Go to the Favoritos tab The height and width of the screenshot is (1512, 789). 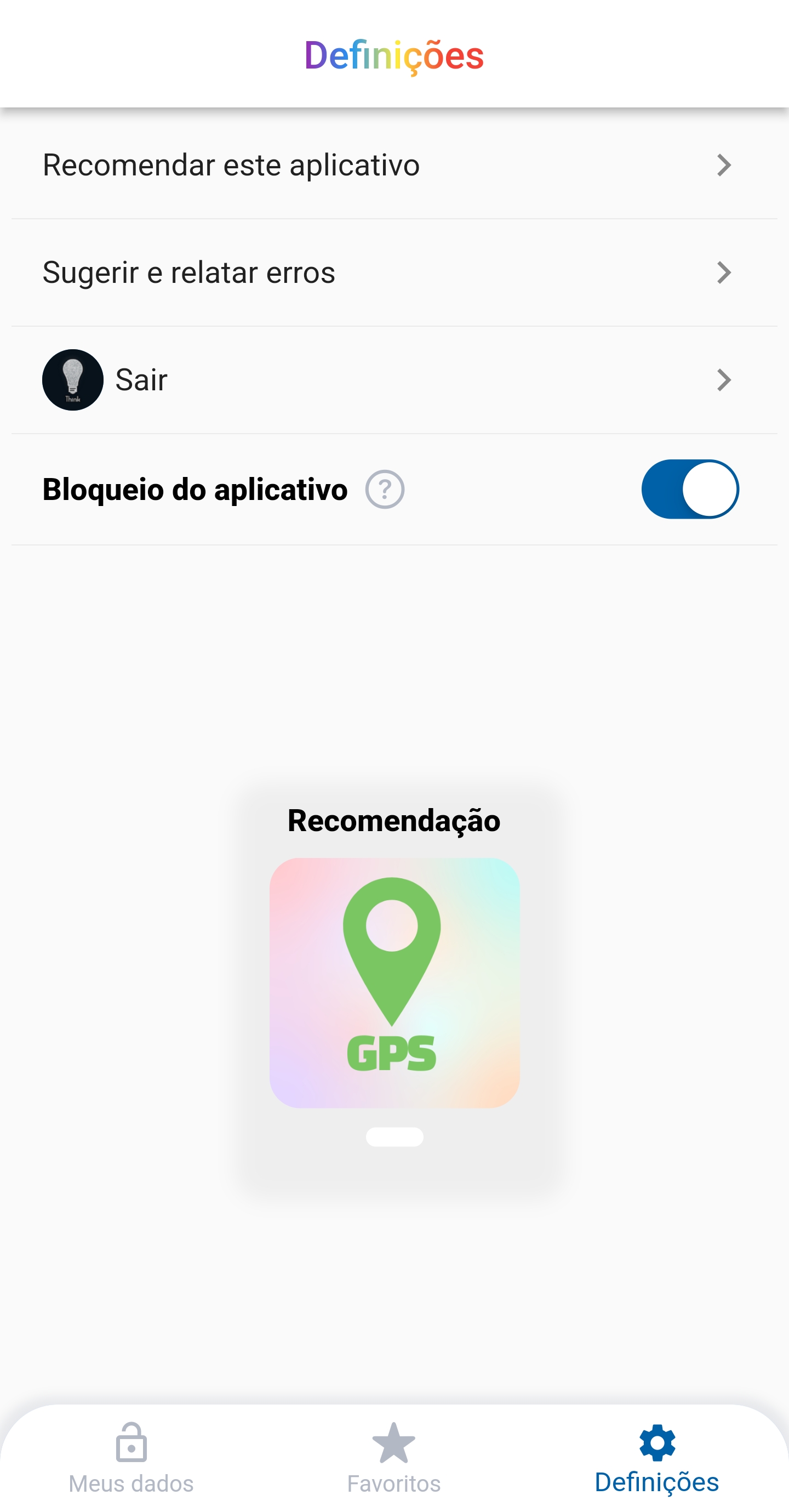click(394, 1458)
